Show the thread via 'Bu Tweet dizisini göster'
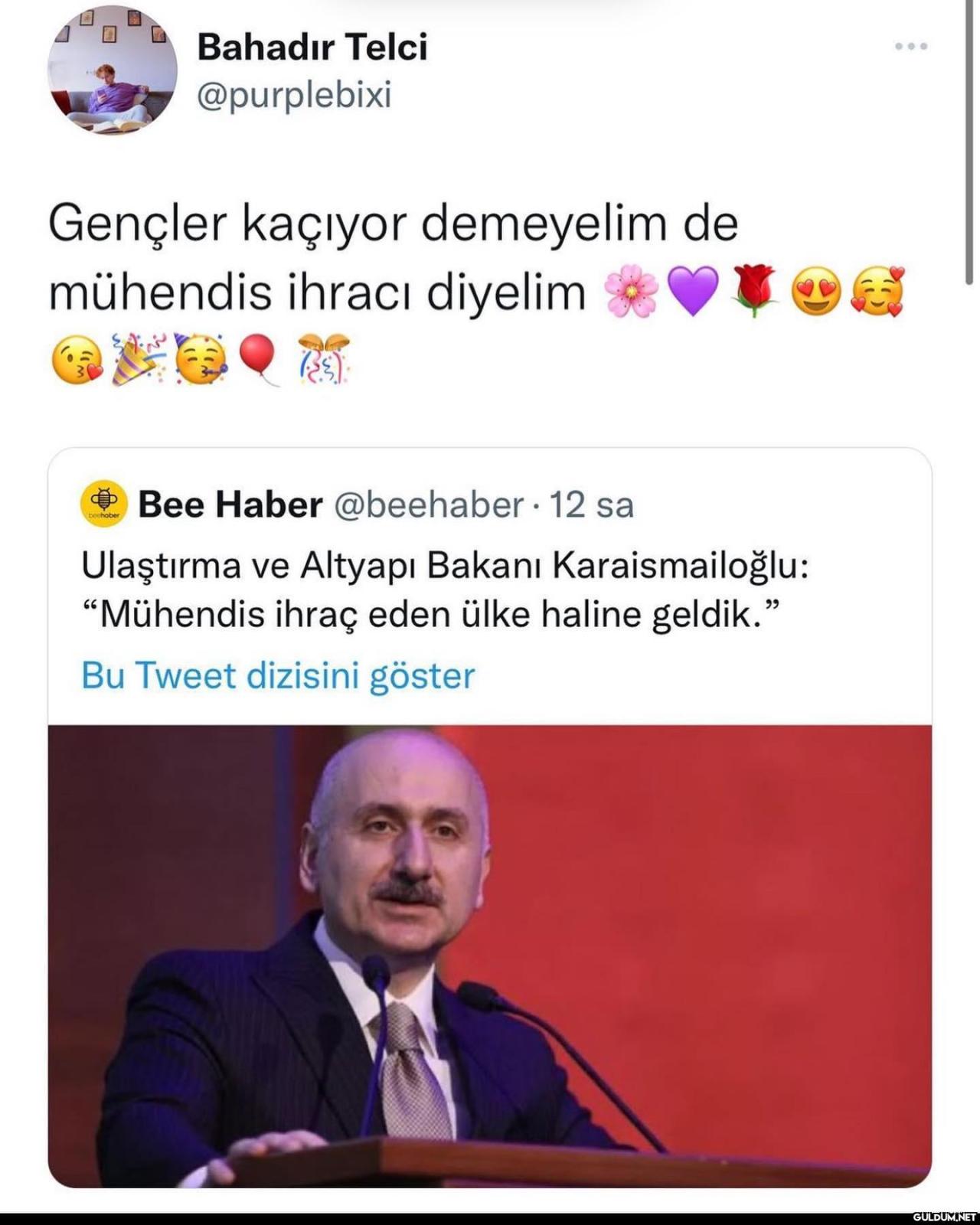 click(x=278, y=675)
